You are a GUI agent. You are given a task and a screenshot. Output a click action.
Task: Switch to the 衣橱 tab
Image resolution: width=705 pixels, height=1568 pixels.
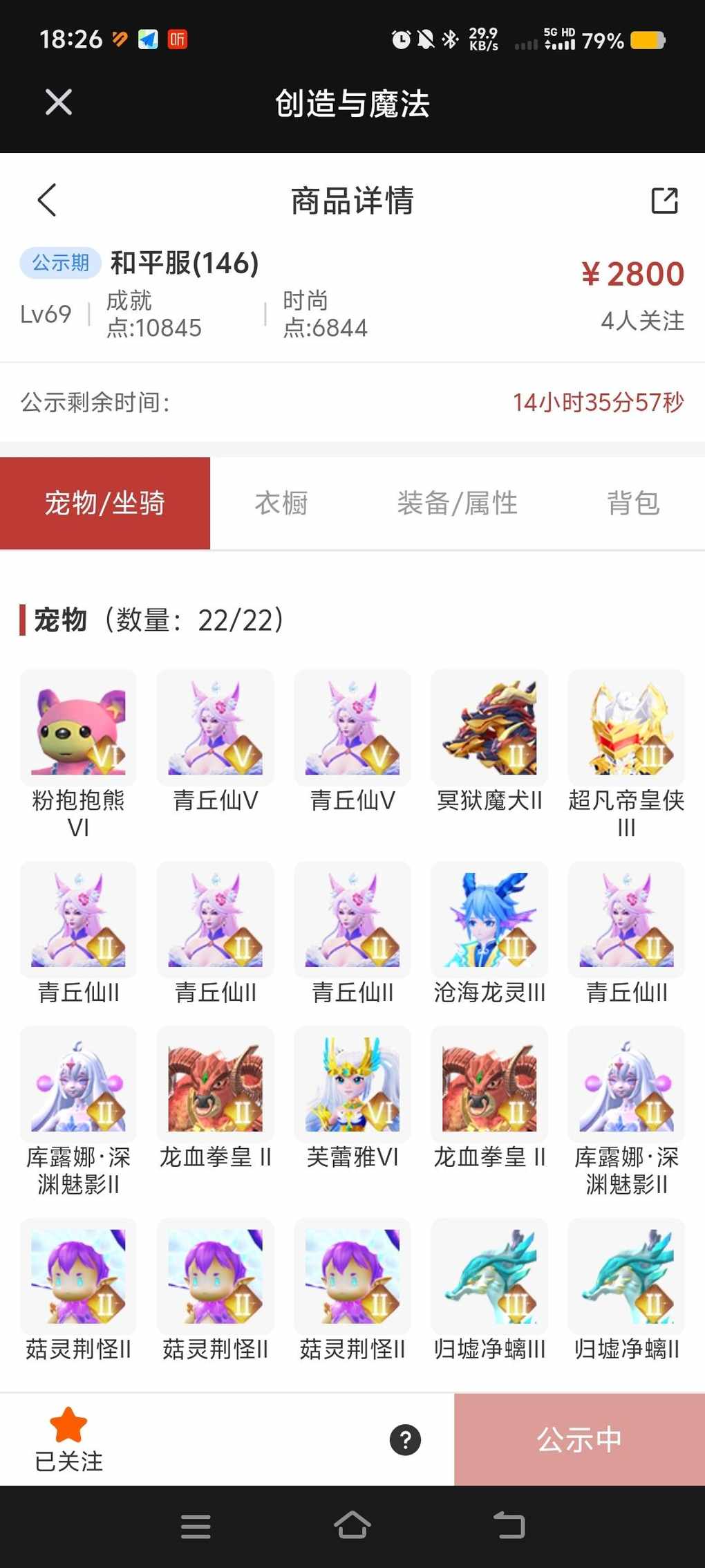(281, 503)
